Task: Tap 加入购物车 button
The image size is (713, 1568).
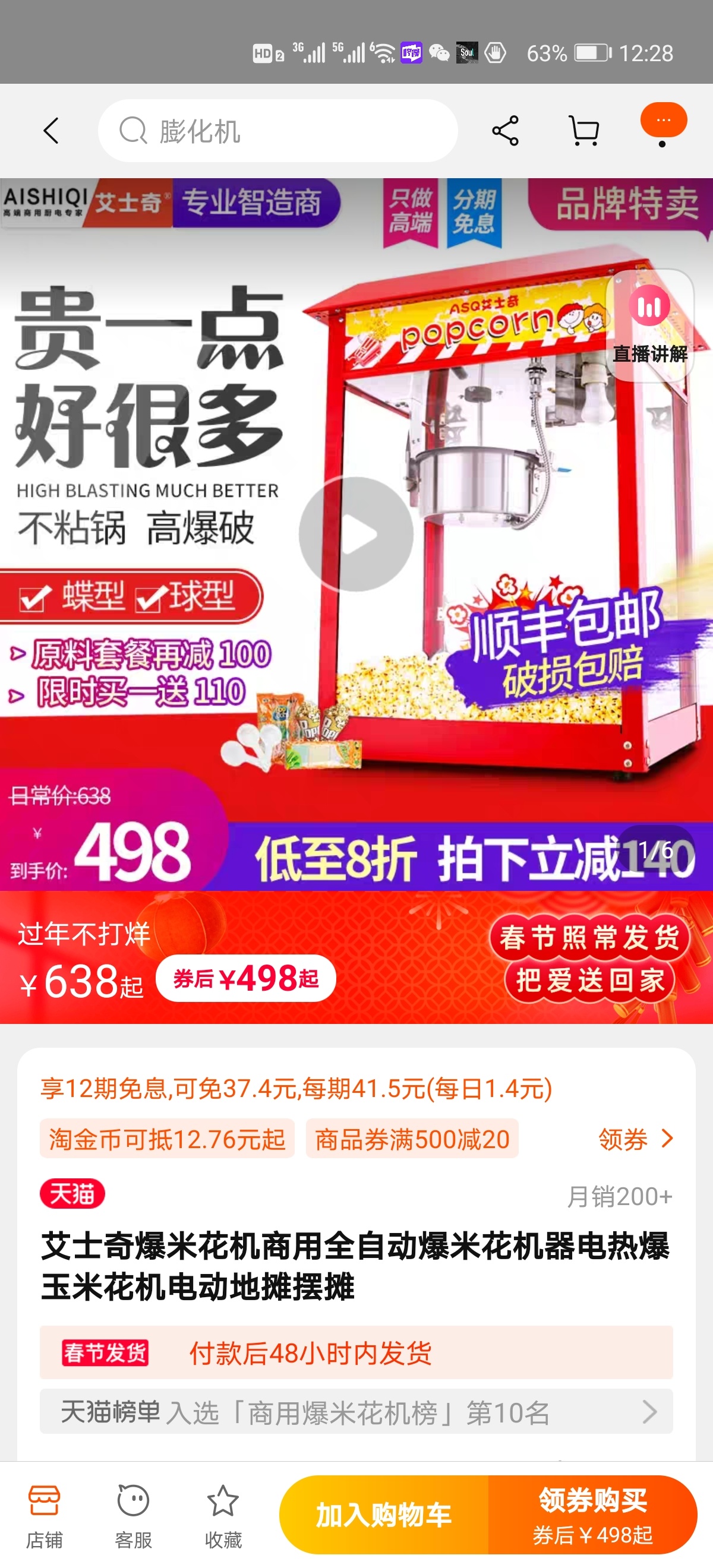Action: click(384, 1515)
